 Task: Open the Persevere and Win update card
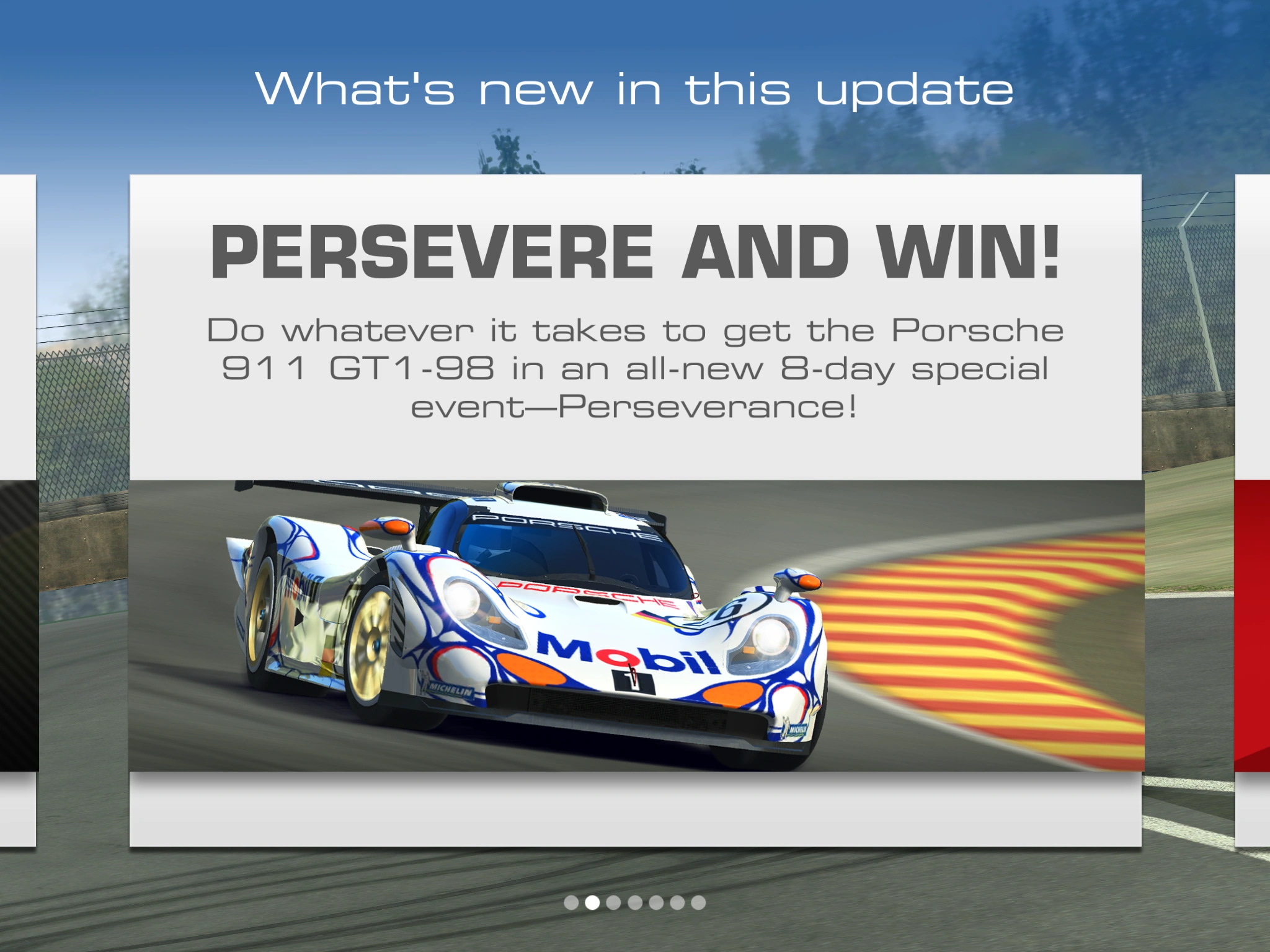pyautogui.click(x=635, y=509)
